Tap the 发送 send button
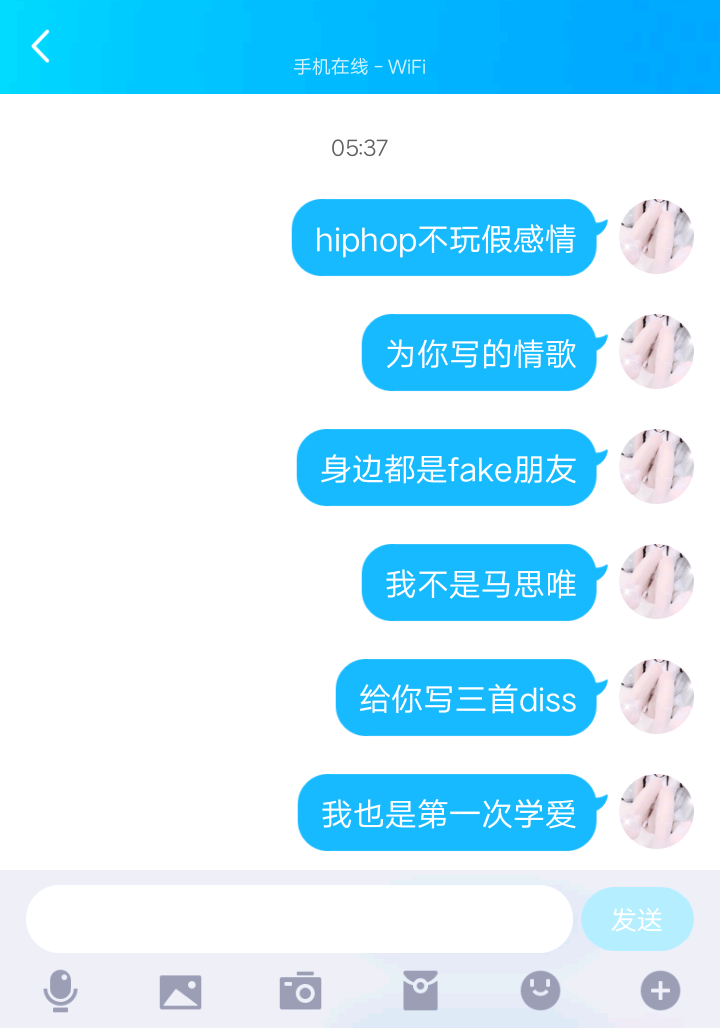Screen dimensions: 720x1028 tap(637, 919)
